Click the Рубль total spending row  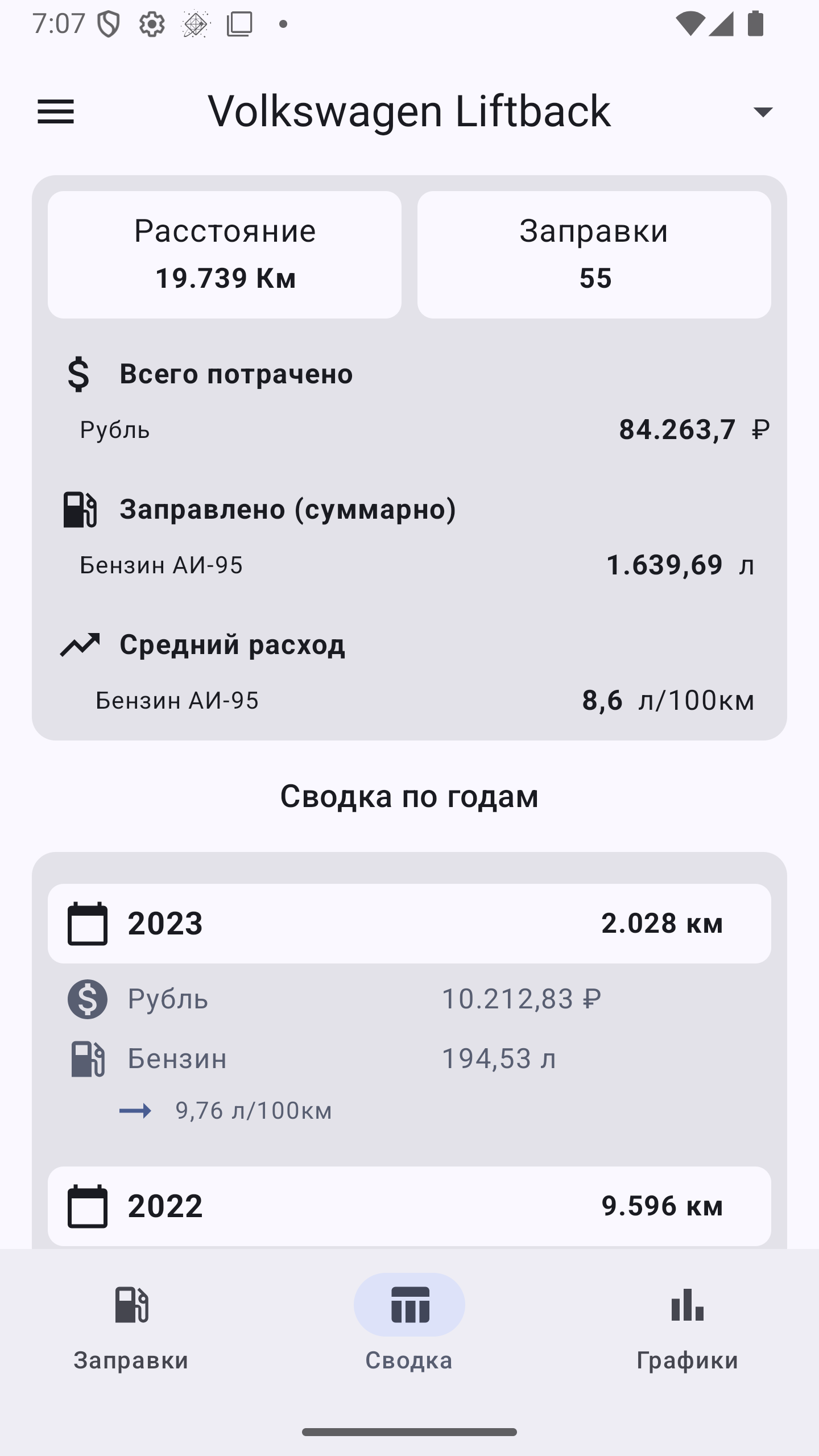pyautogui.click(x=409, y=430)
